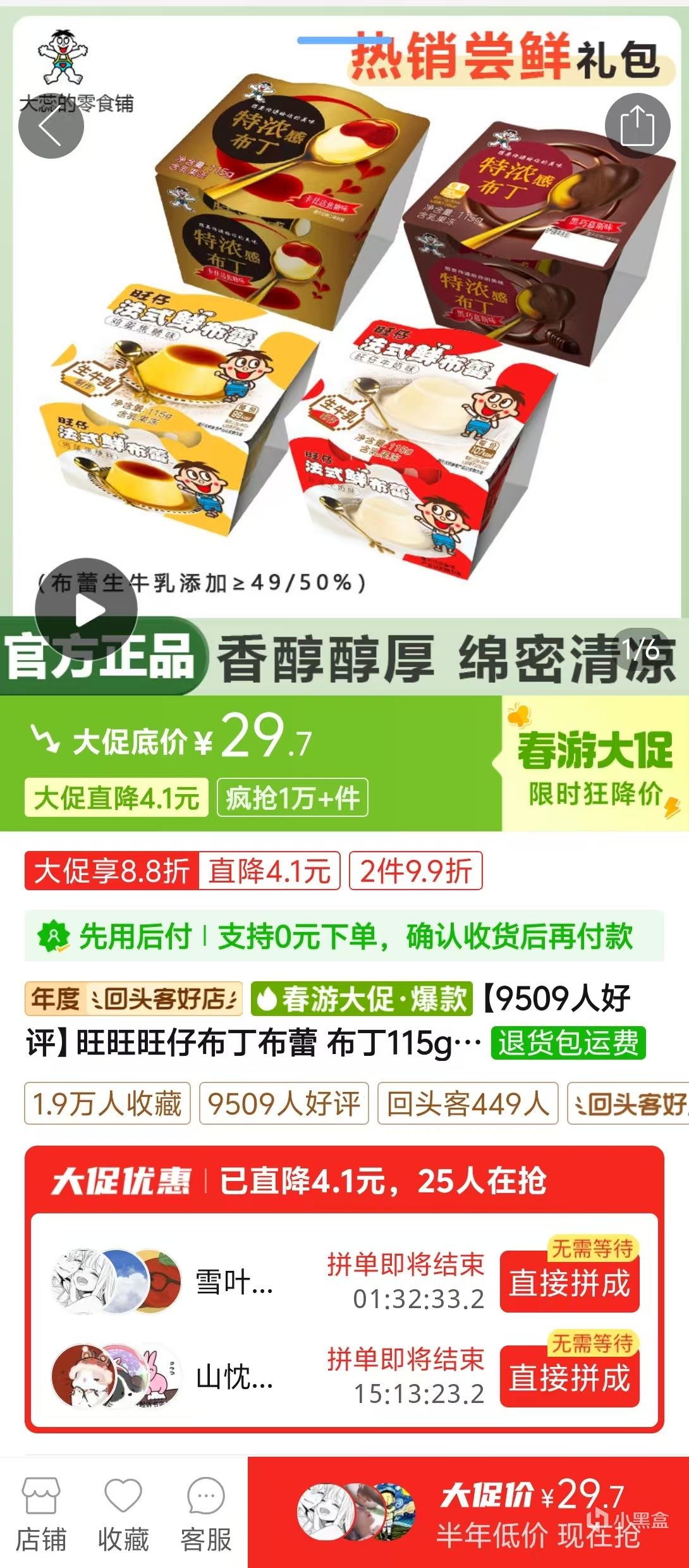Buy now at 大促价 ¥29.7
Viewport: 689px width, 1568px height.
468,1513
